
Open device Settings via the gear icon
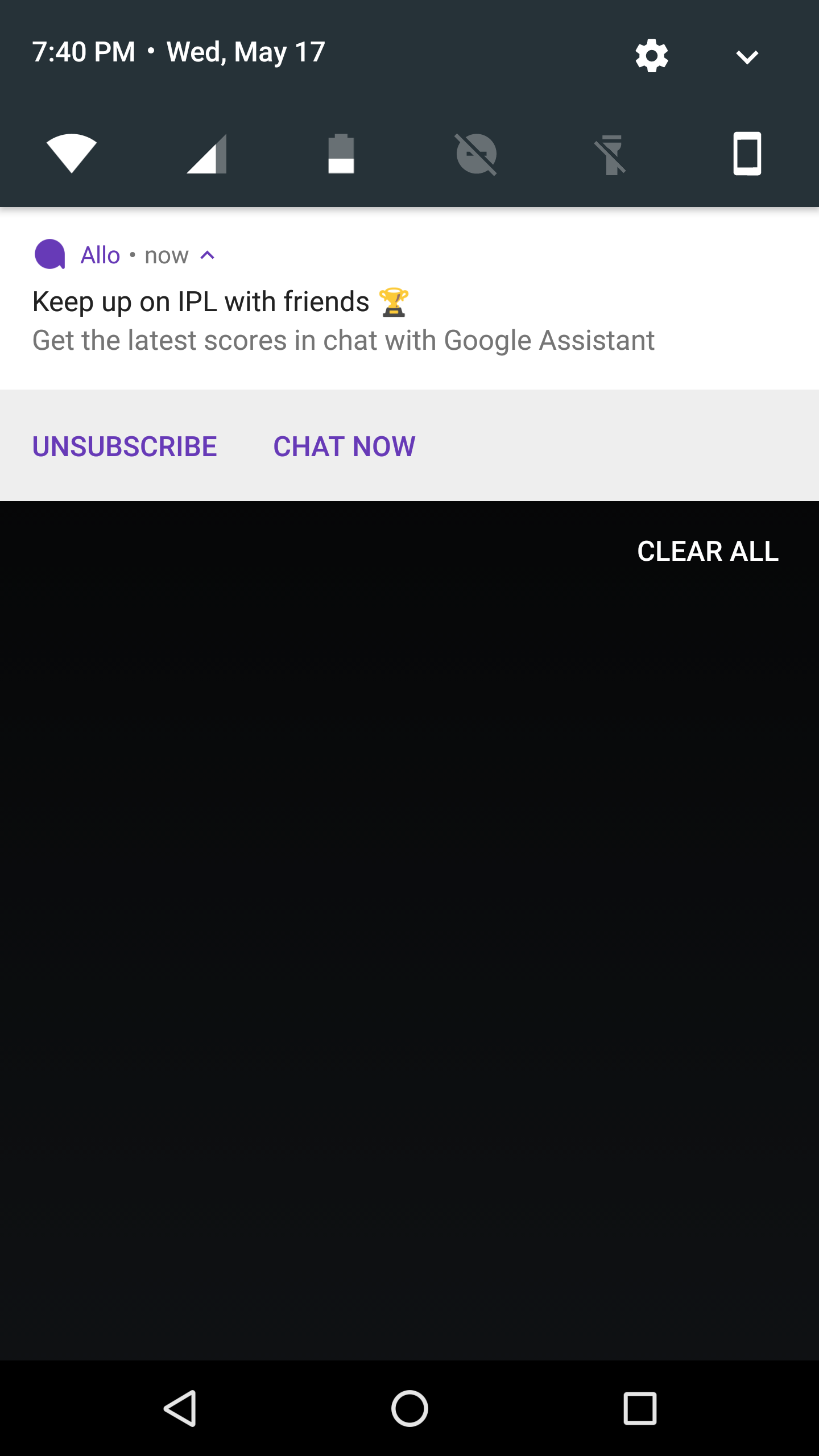click(x=651, y=55)
